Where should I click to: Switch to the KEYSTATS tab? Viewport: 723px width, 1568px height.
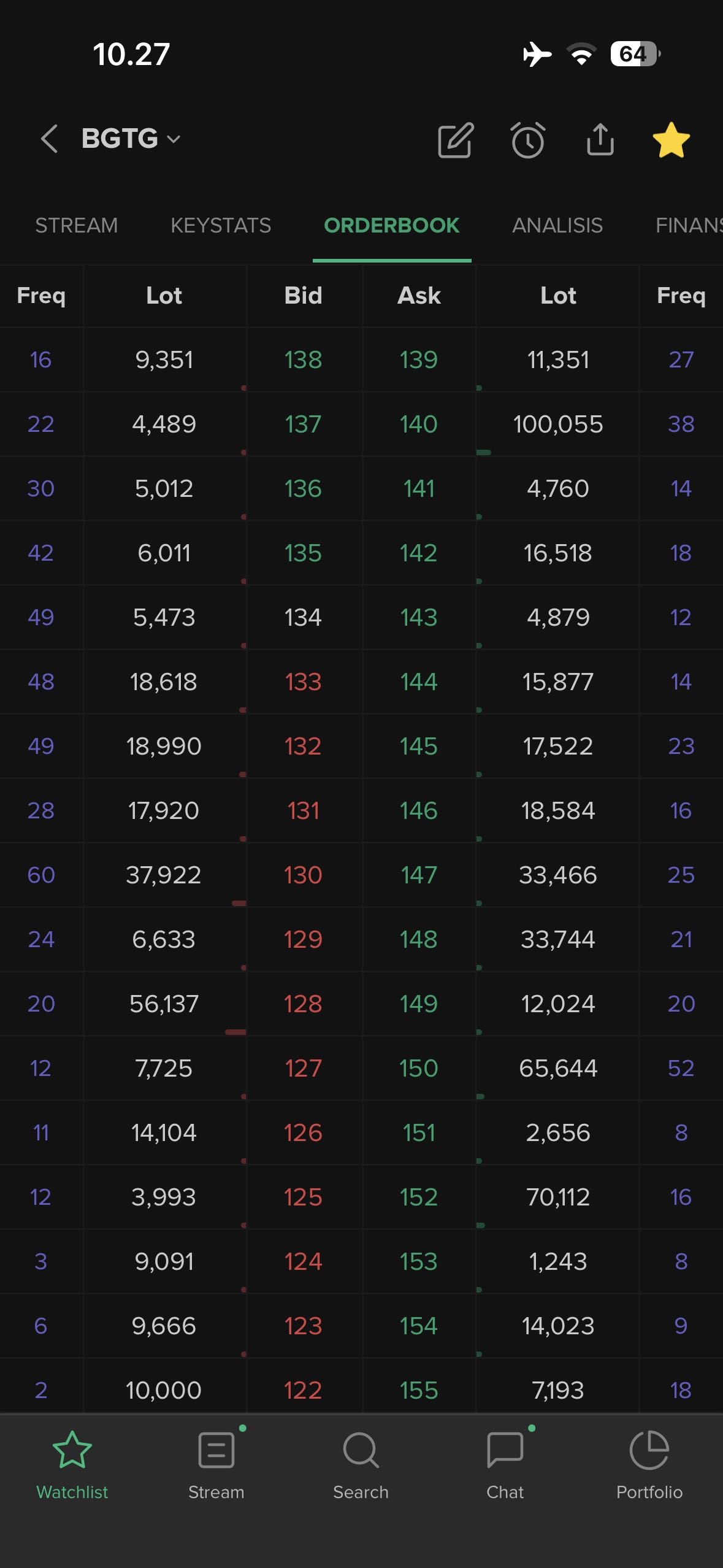tap(221, 226)
